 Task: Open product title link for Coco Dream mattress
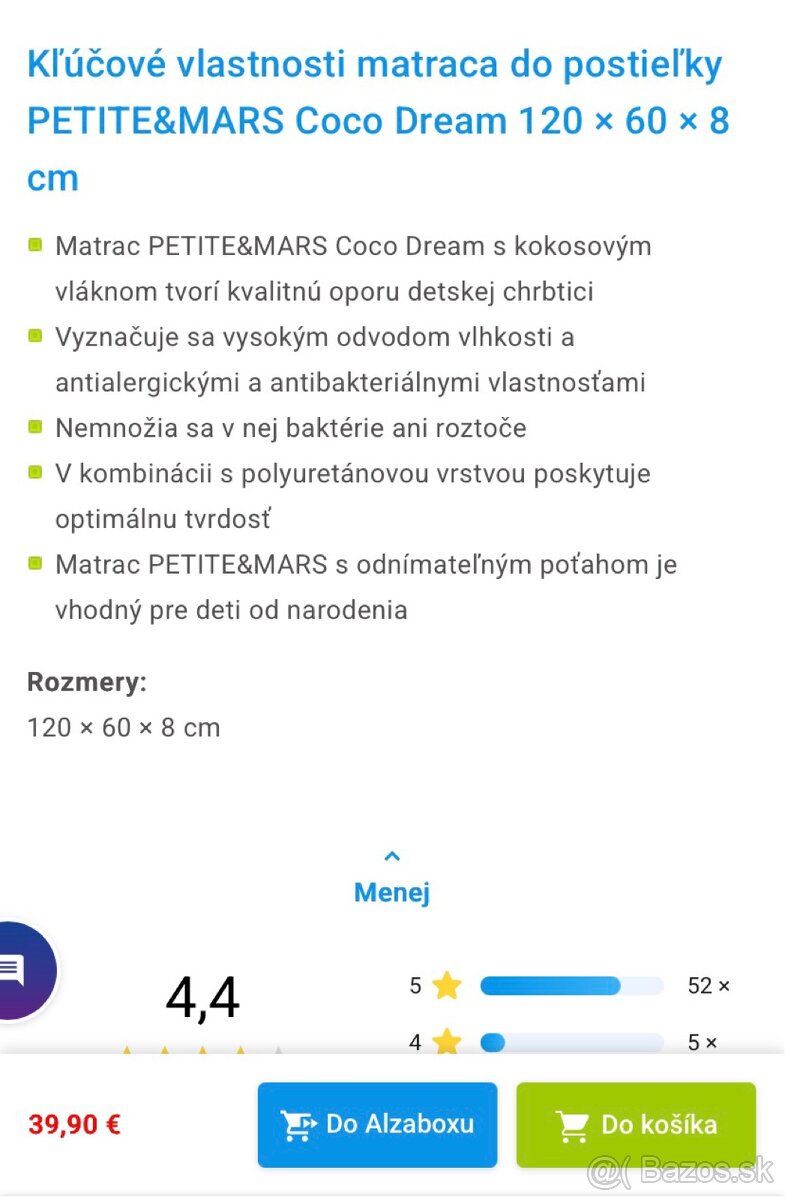click(378, 120)
